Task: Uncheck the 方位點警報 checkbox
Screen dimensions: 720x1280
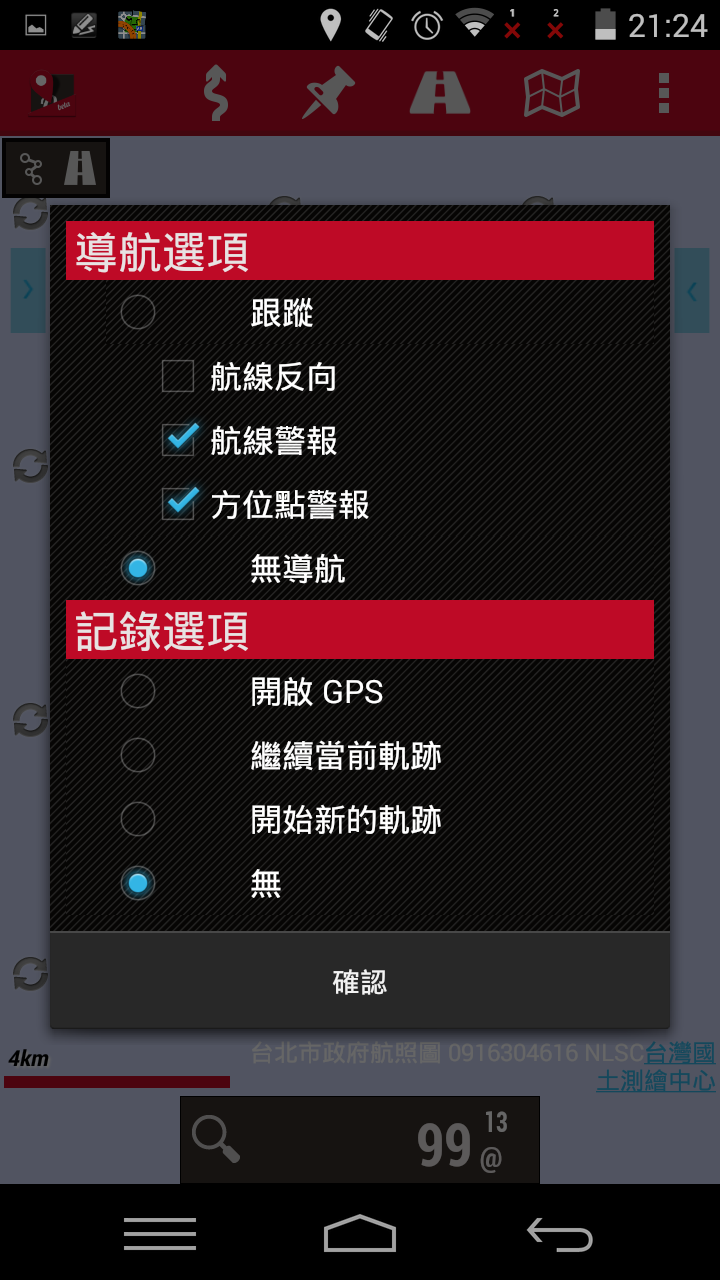Action: tap(179, 504)
